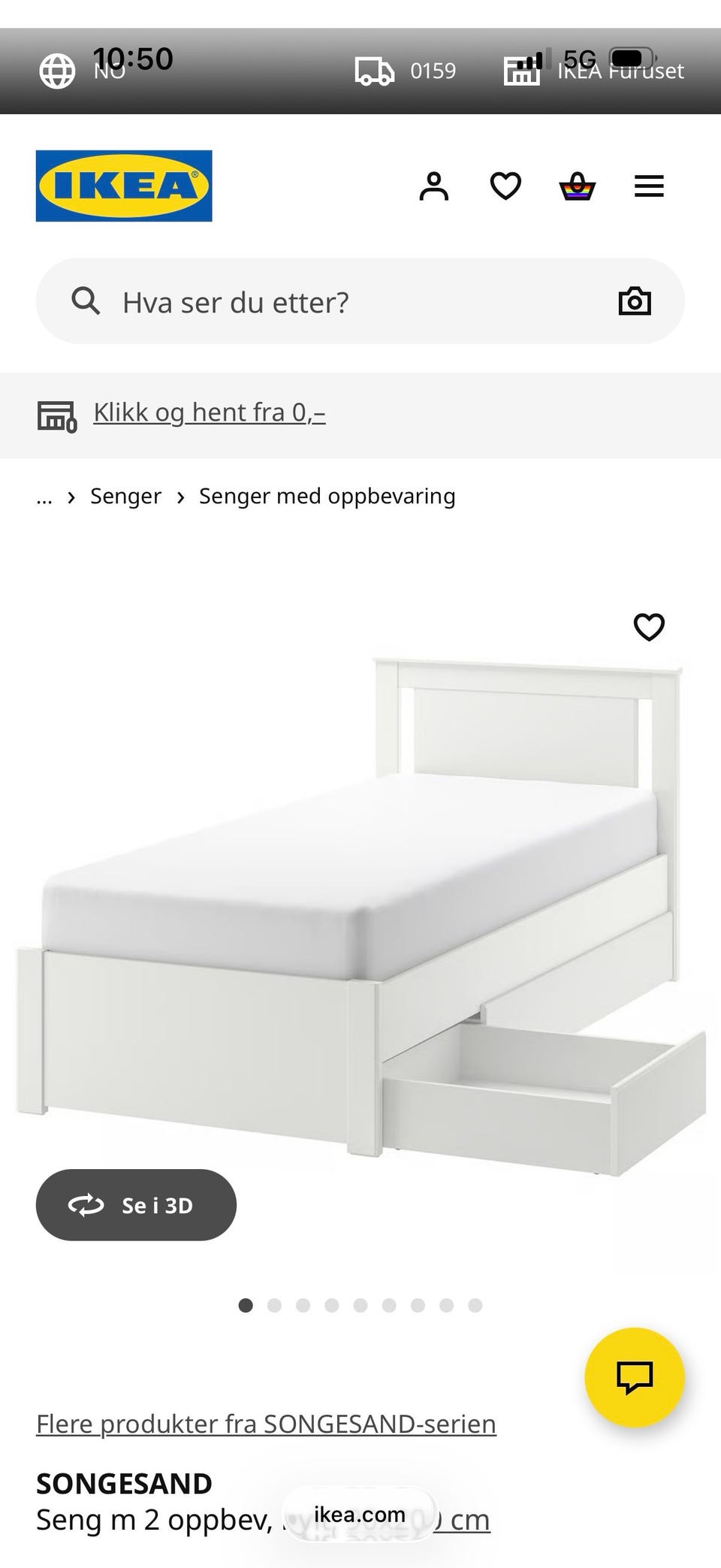
Task: Open the SONGESAND bed product image
Action: tap(360, 917)
